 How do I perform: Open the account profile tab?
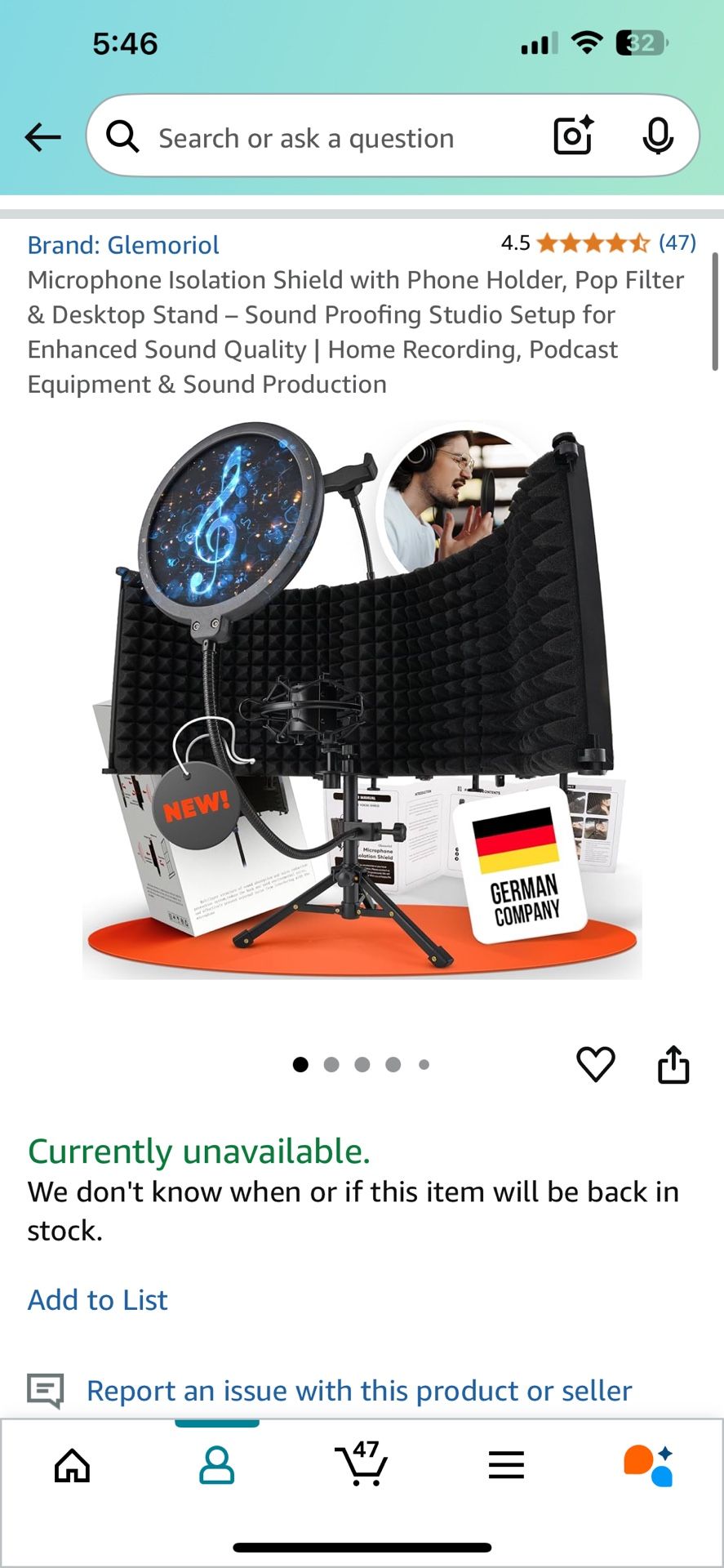217,1466
